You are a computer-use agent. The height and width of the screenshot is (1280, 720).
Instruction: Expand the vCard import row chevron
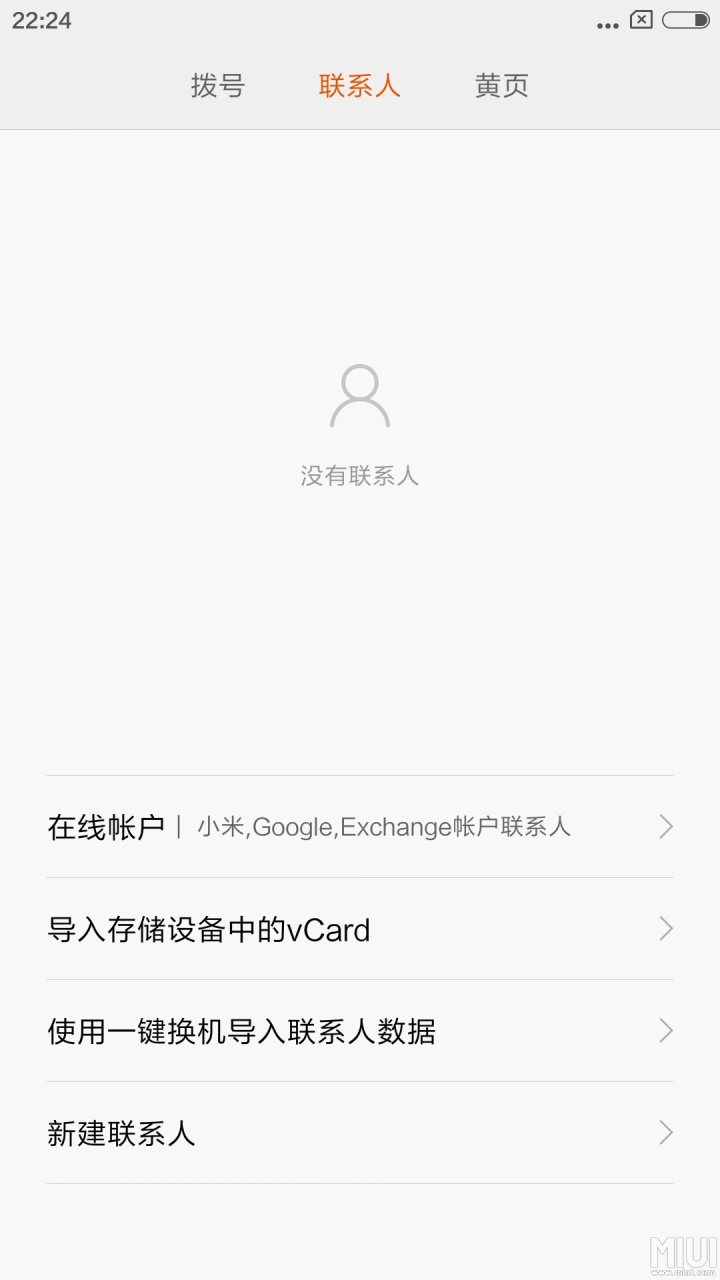[665, 929]
